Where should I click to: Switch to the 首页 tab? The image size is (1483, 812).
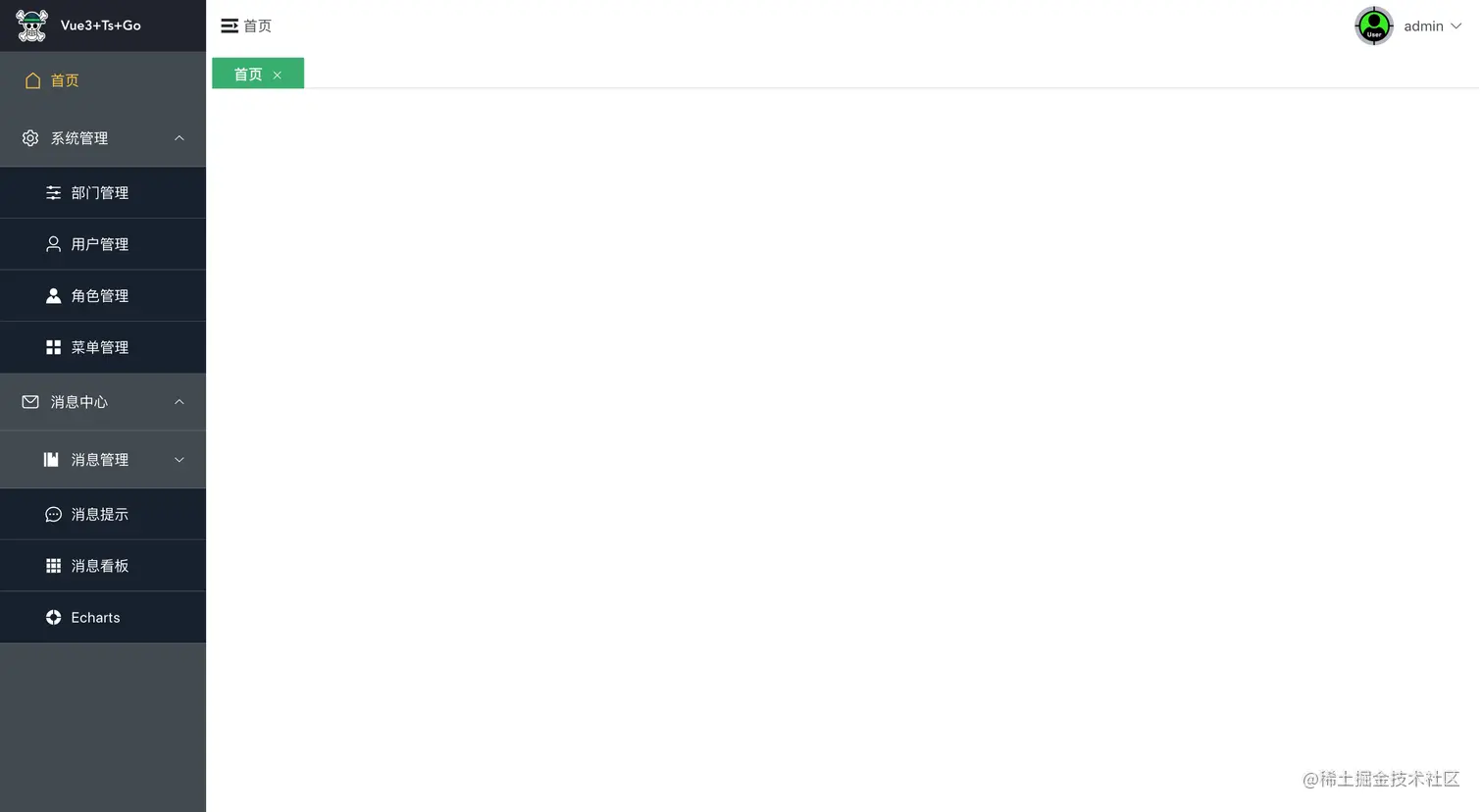tap(247, 75)
